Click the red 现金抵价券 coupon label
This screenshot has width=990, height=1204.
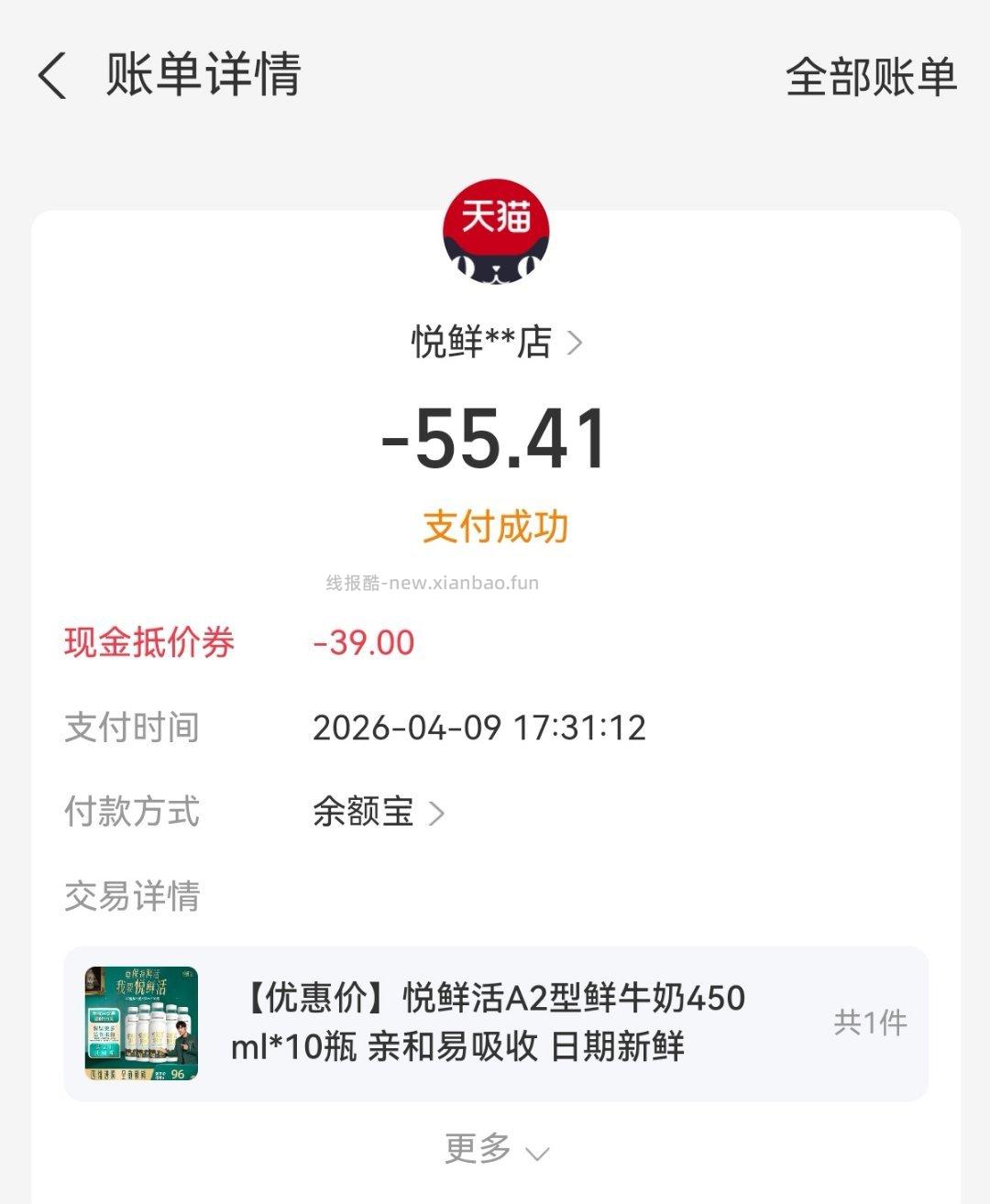pos(147,644)
